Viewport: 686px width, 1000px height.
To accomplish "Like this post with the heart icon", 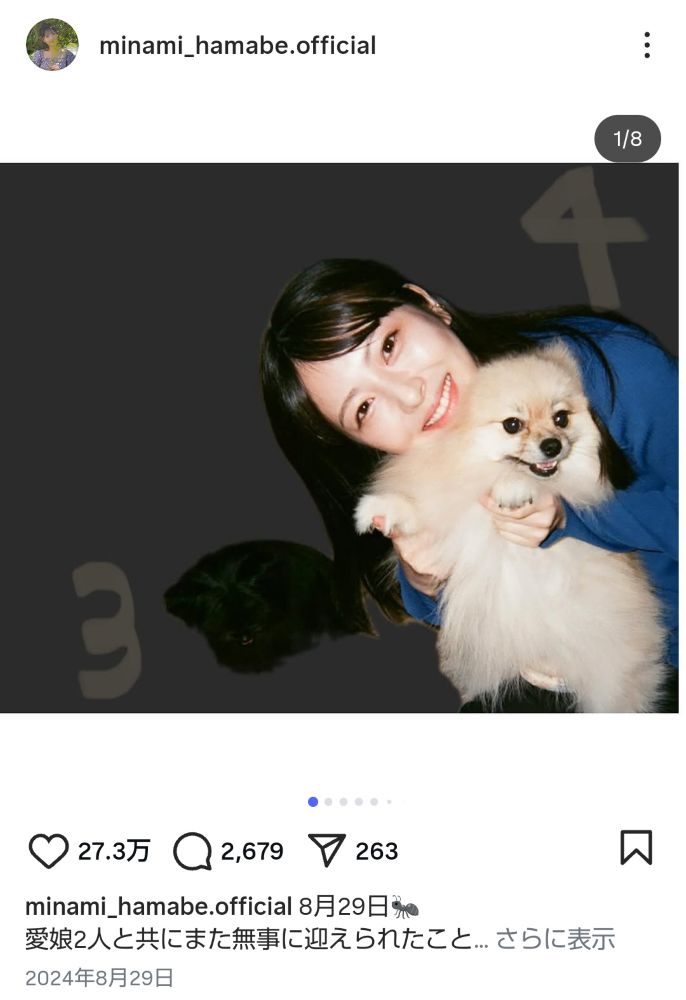I will point(48,851).
